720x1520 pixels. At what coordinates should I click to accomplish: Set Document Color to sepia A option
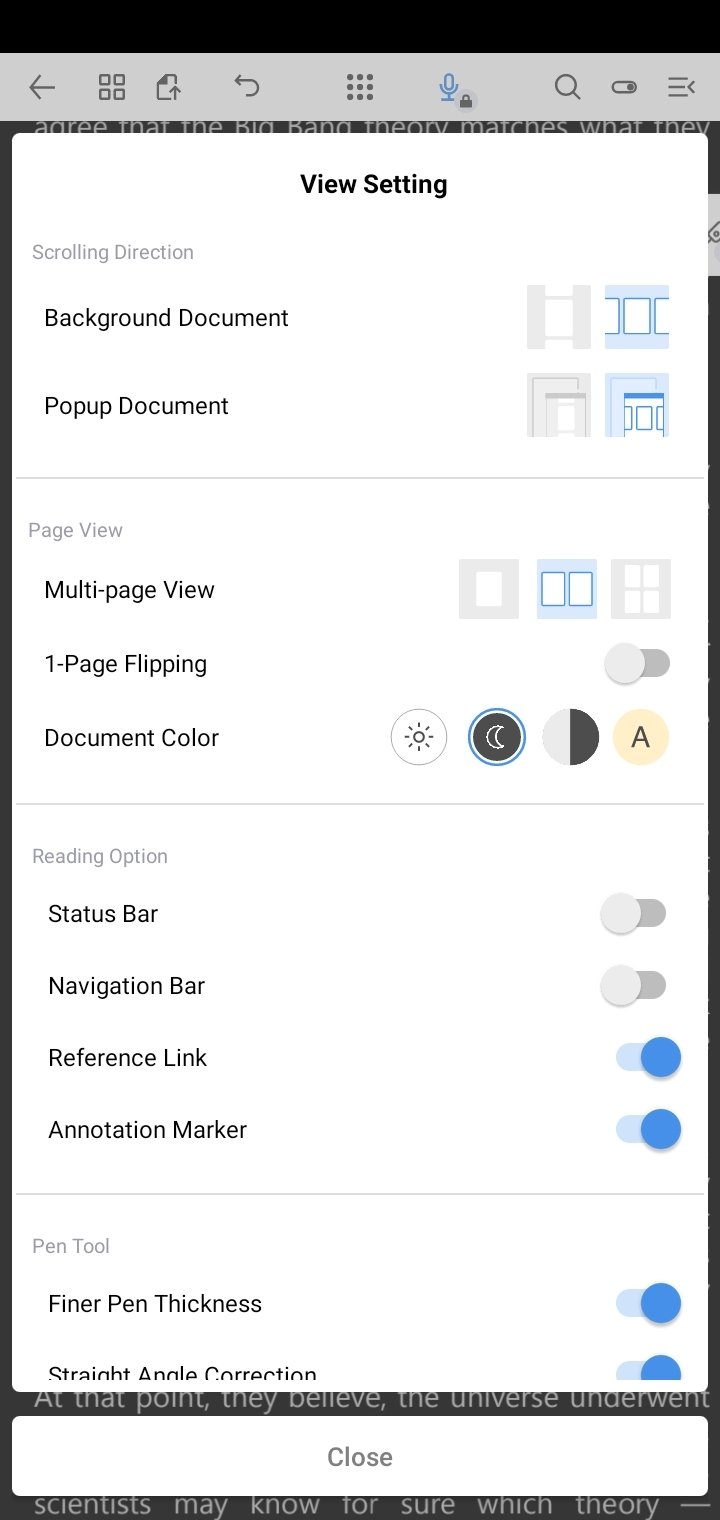(641, 738)
